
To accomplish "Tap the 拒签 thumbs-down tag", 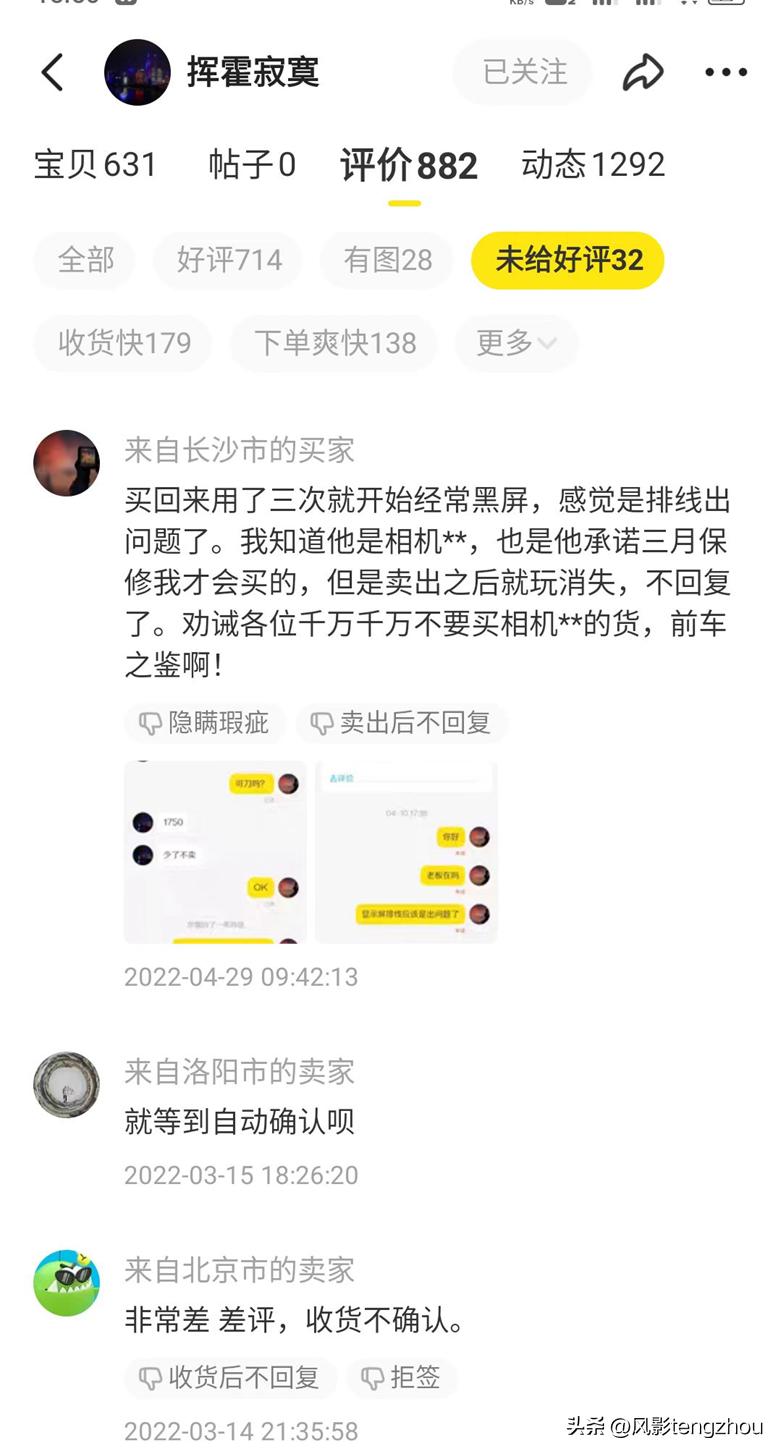I will (403, 1378).
